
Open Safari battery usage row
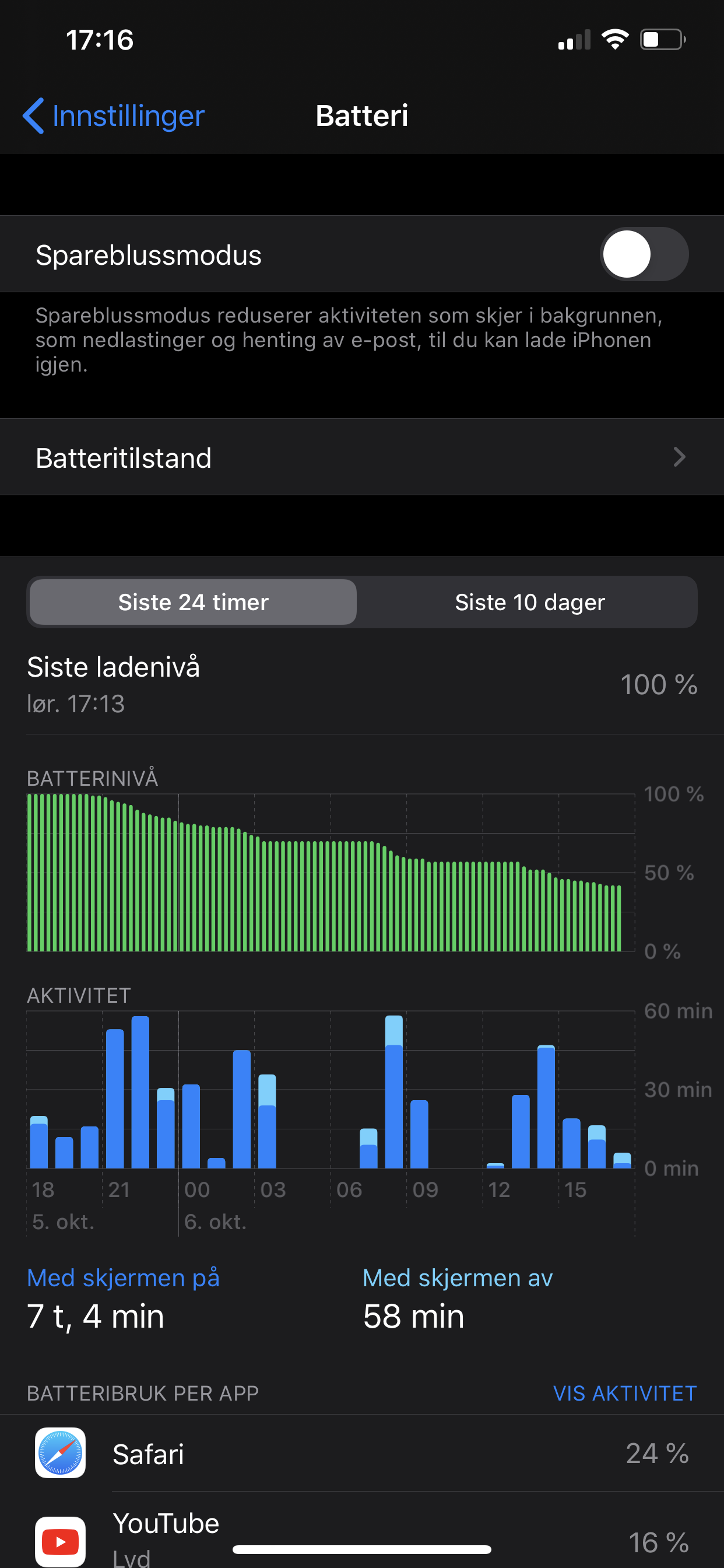pyautogui.click(x=362, y=1453)
